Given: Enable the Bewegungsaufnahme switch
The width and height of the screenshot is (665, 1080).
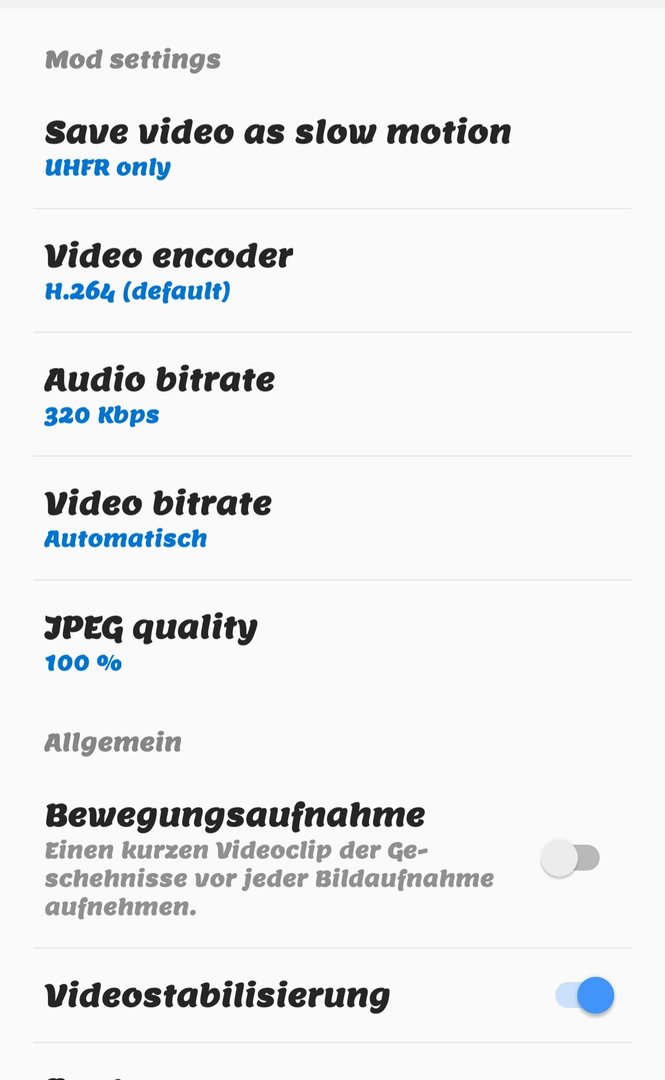Looking at the screenshot, I should 570,858.
